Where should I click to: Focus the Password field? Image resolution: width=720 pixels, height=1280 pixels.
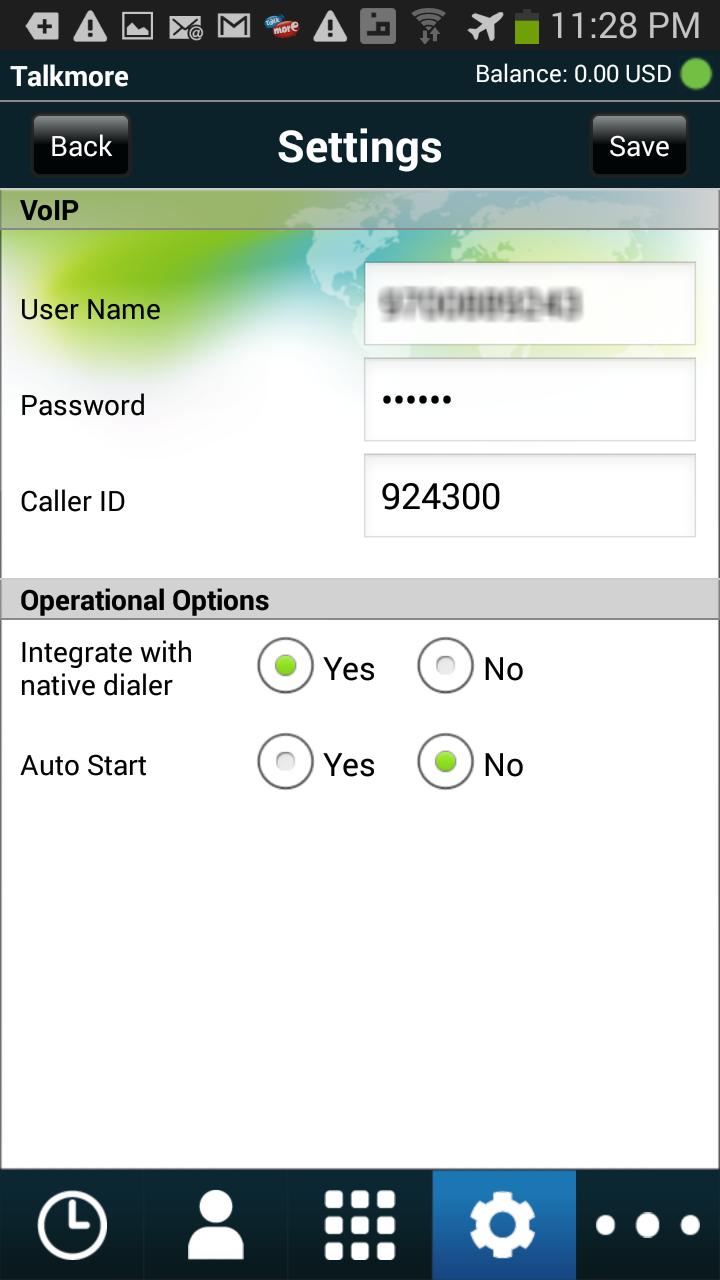click(529, 398)
